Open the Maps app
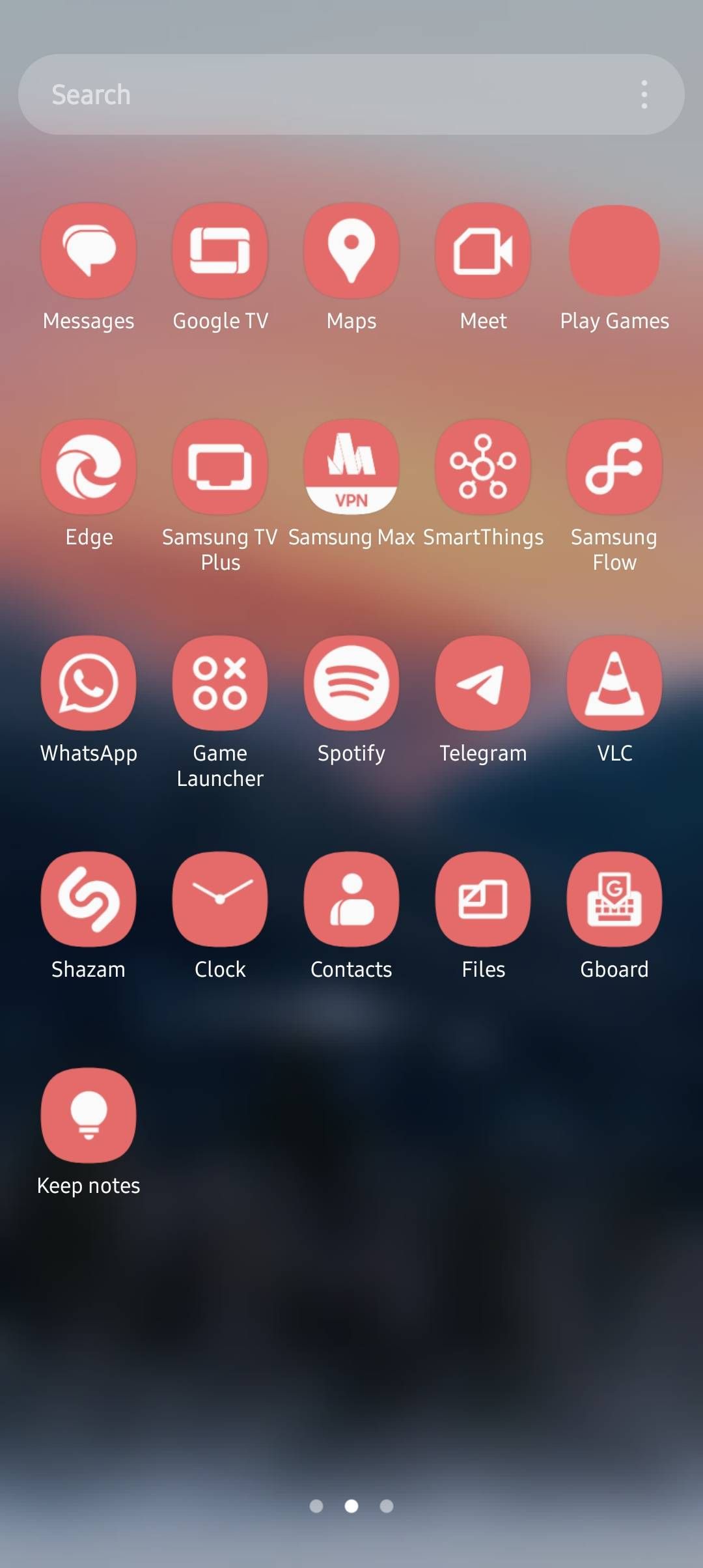Image resolution: width=703 pixels, height=1568 pixels. click(351, 251)
